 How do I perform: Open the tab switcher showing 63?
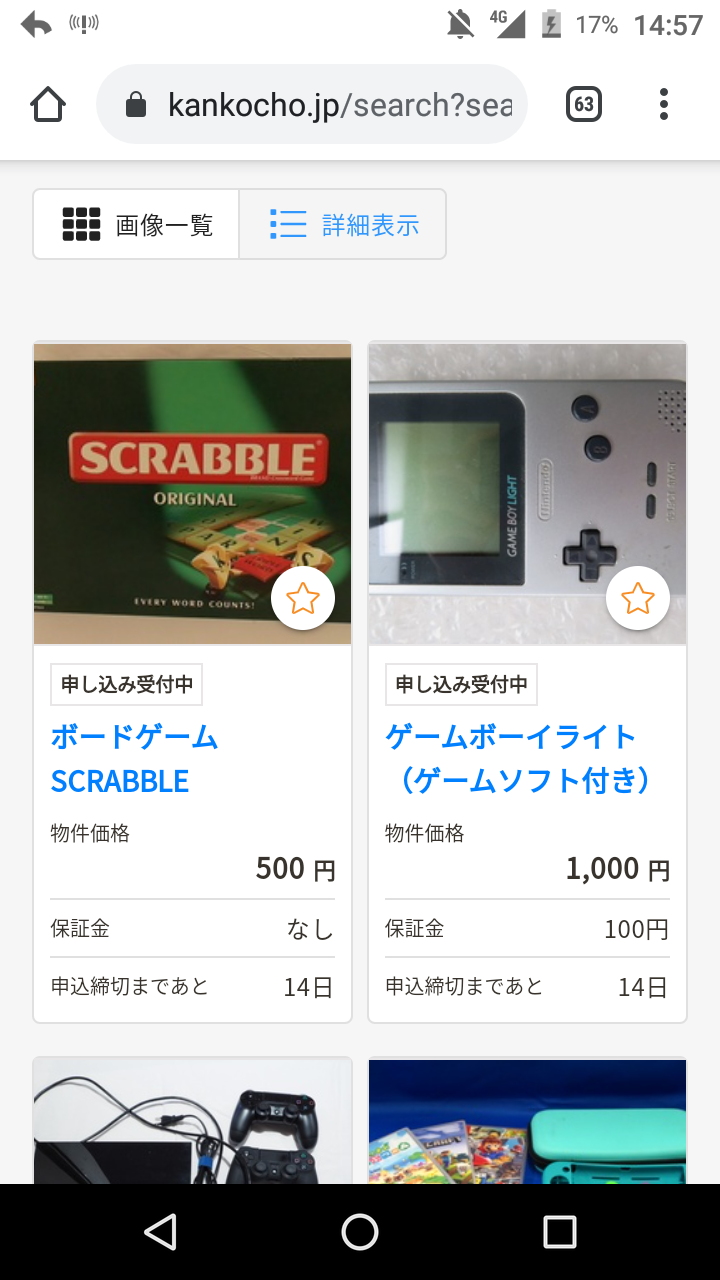click(584, 105)
